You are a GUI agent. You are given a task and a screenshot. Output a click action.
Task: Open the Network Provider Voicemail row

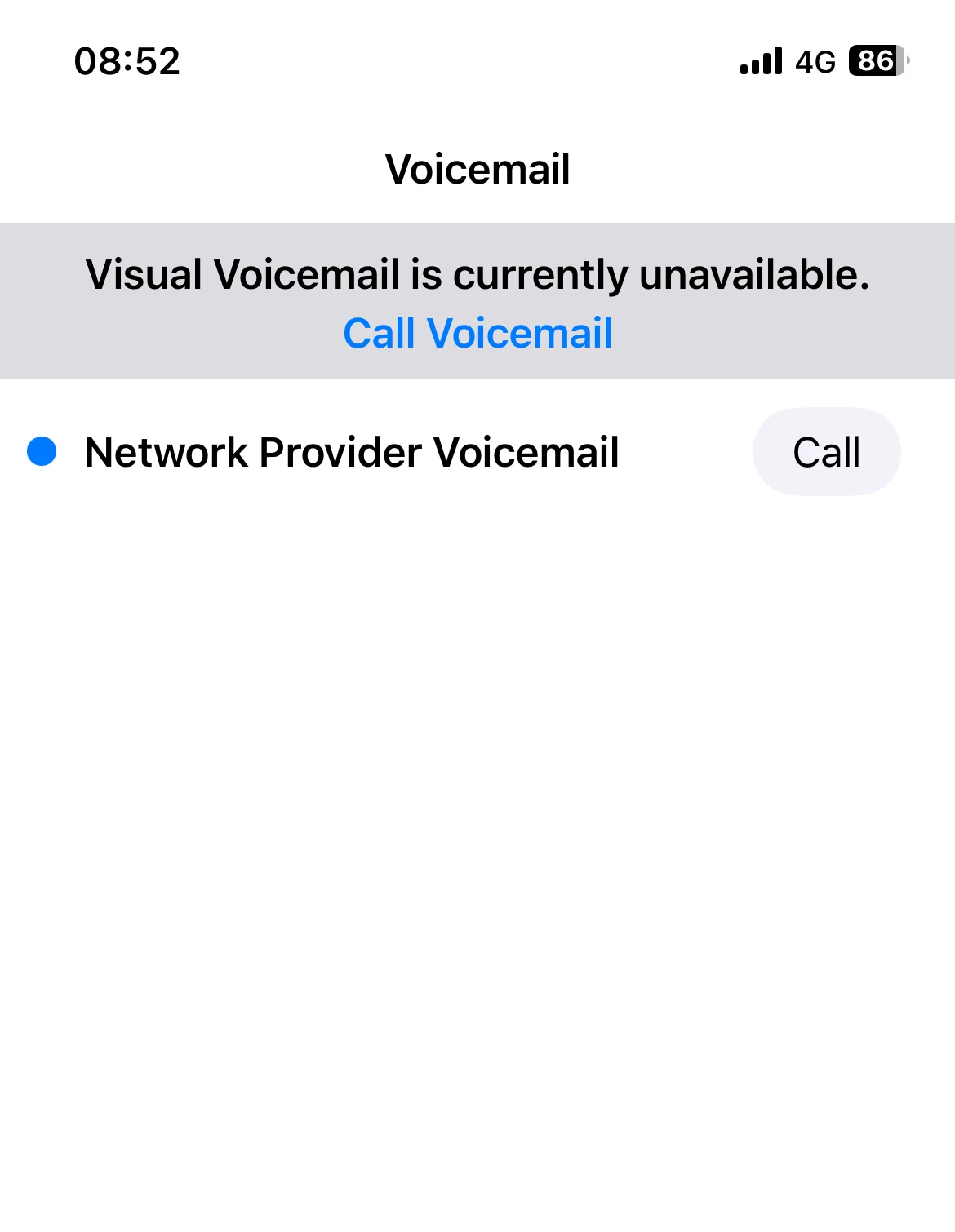tap(352, 452)
